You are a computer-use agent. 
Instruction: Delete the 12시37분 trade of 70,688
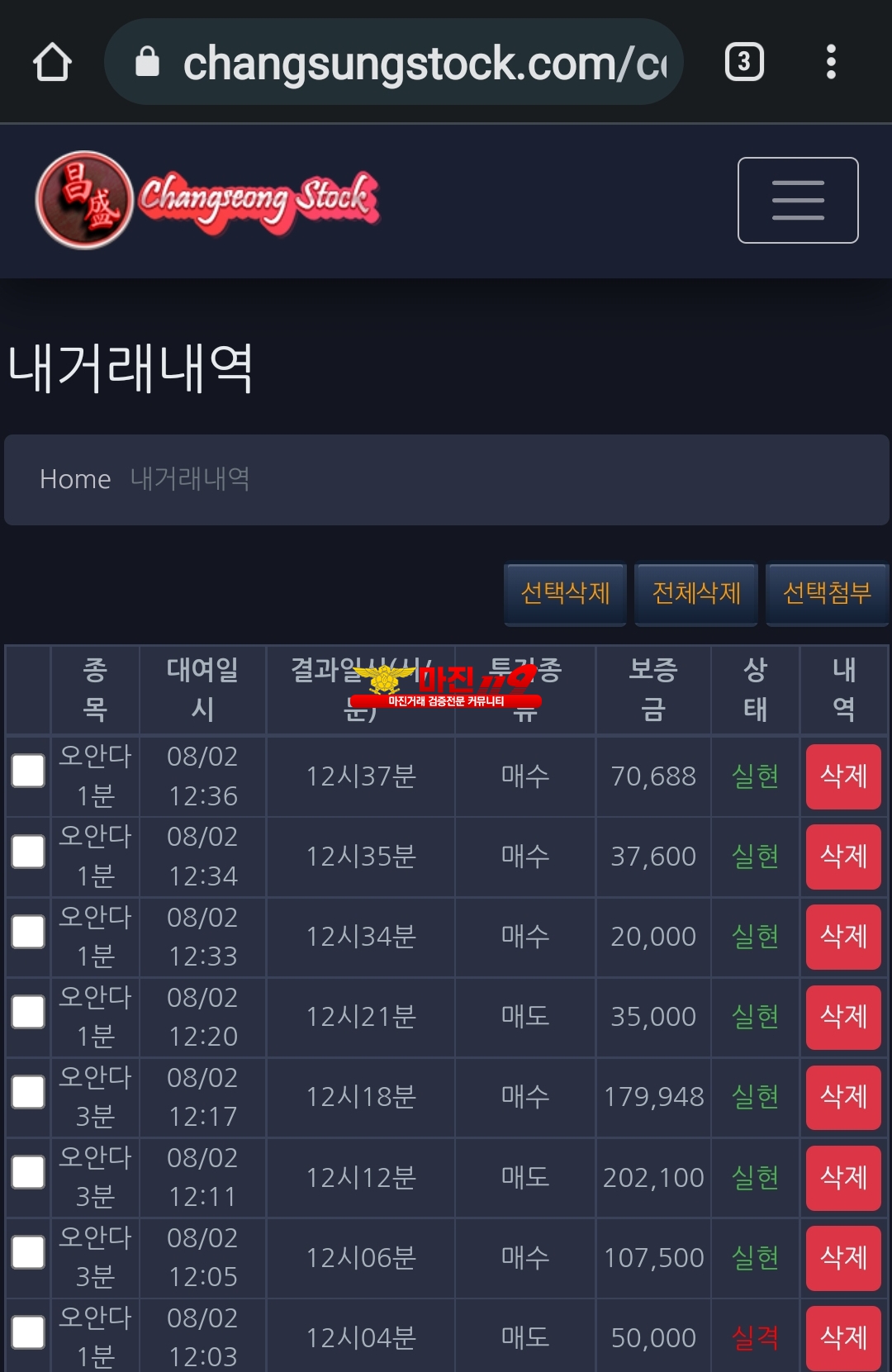(843, 776)
